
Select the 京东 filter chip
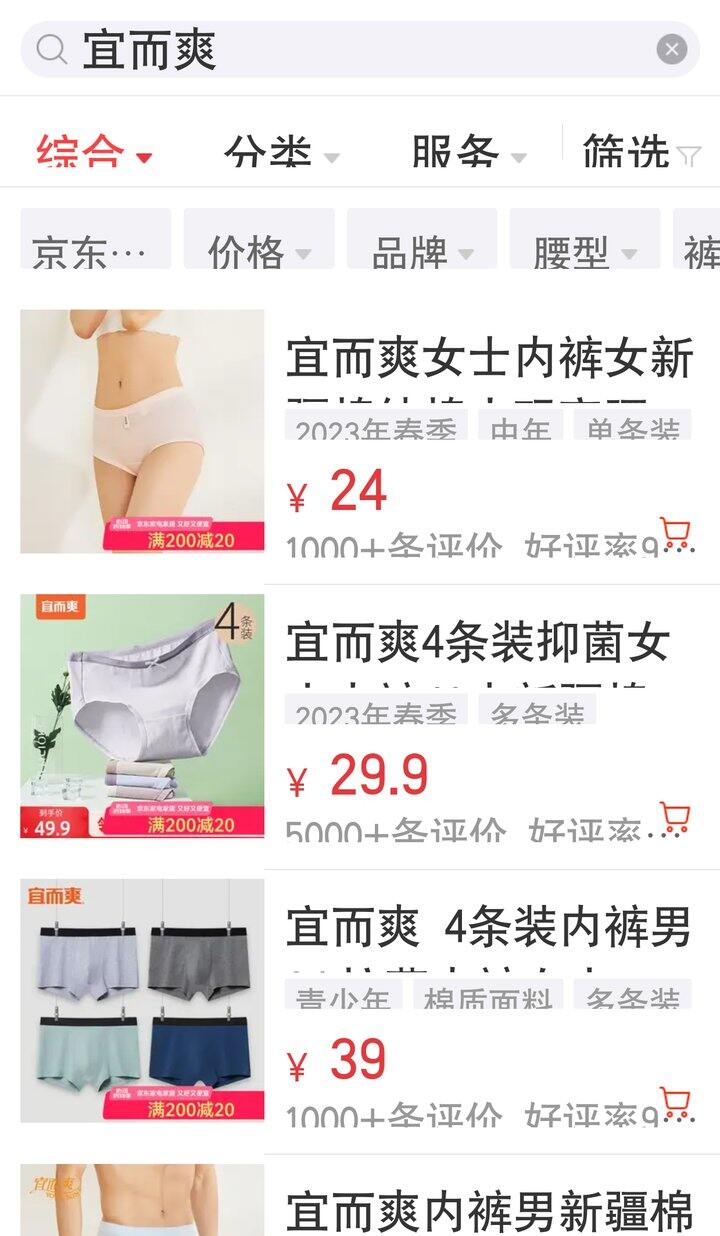click(x=95, y=242)
